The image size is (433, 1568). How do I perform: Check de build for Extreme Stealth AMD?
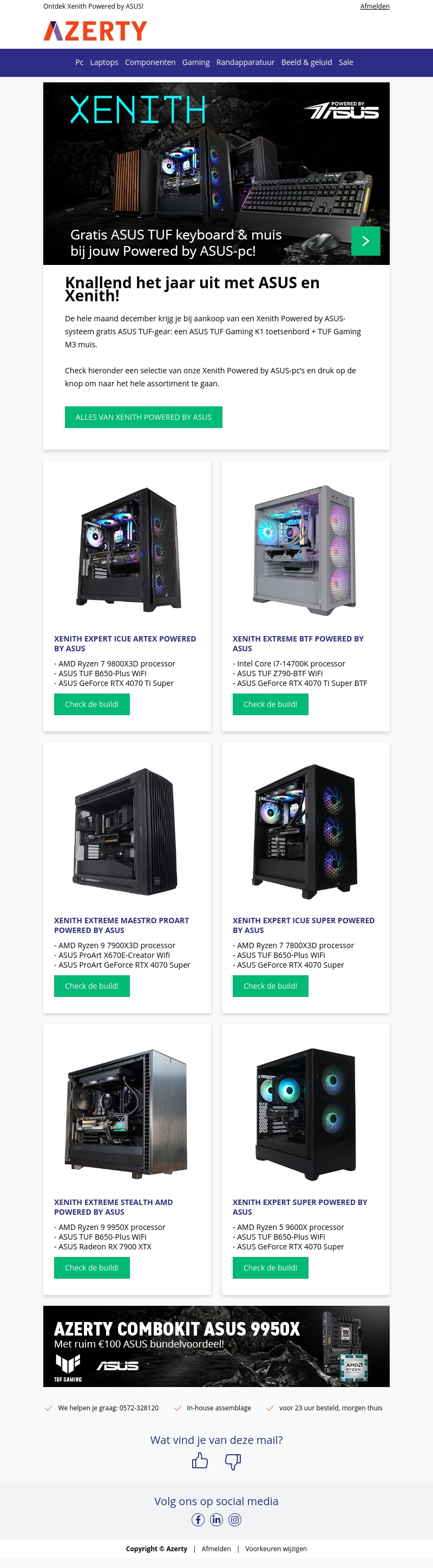pos(92,1268)
